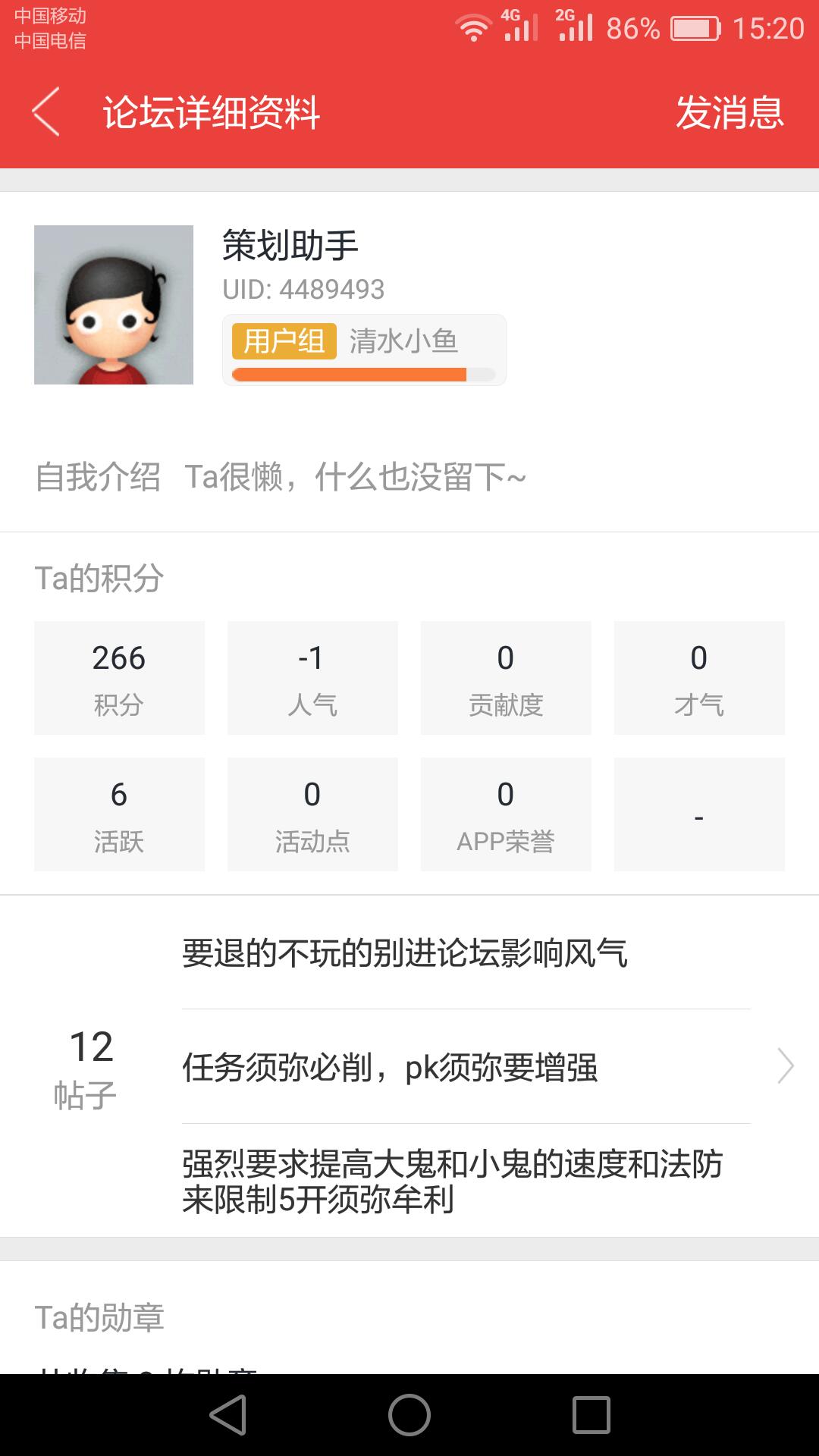Open the post 要退的不玩的别进论坛影响风气
Screen dimensions: 819x1456
click(x=404, y=953)
